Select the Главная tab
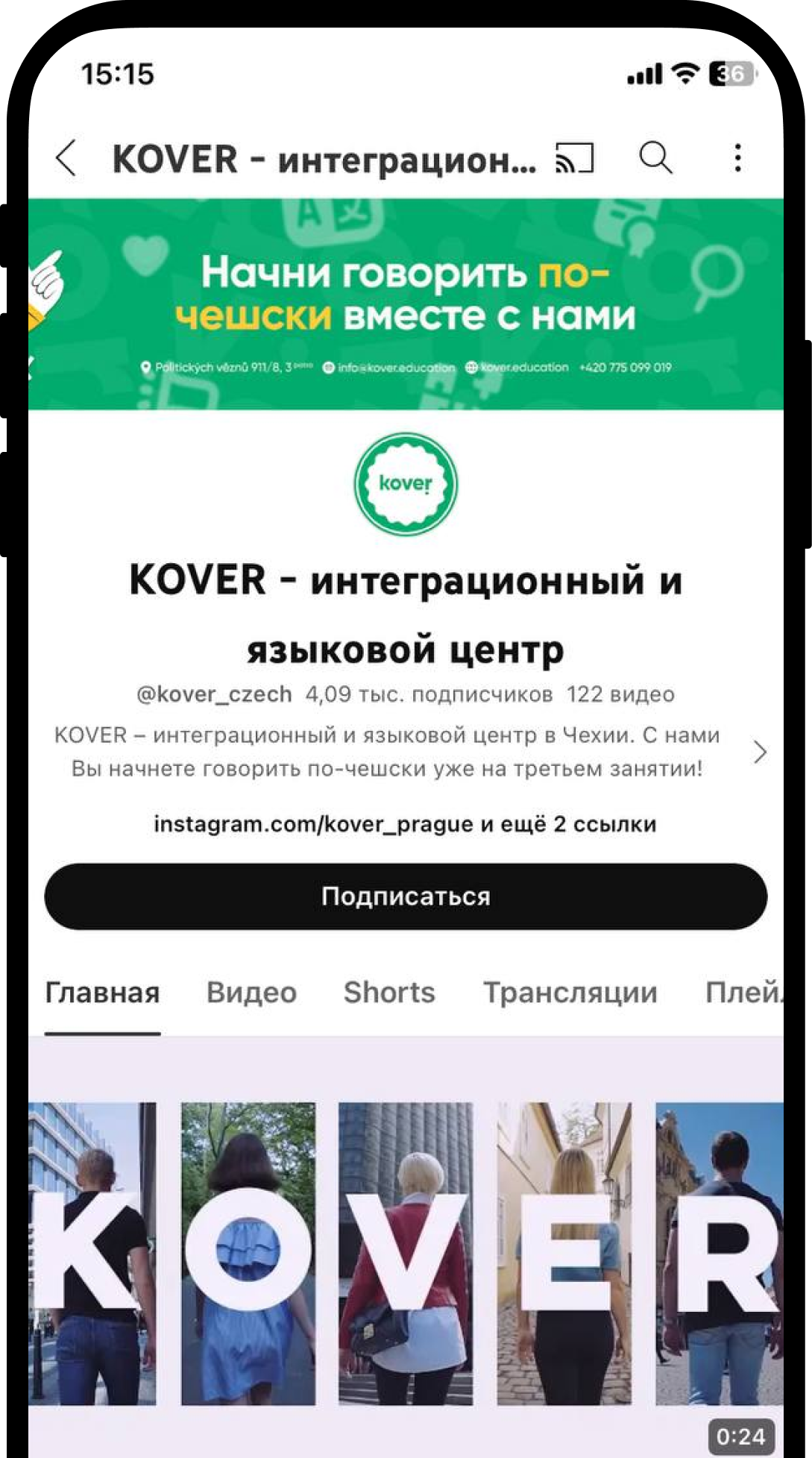 (x=102, y=993)
